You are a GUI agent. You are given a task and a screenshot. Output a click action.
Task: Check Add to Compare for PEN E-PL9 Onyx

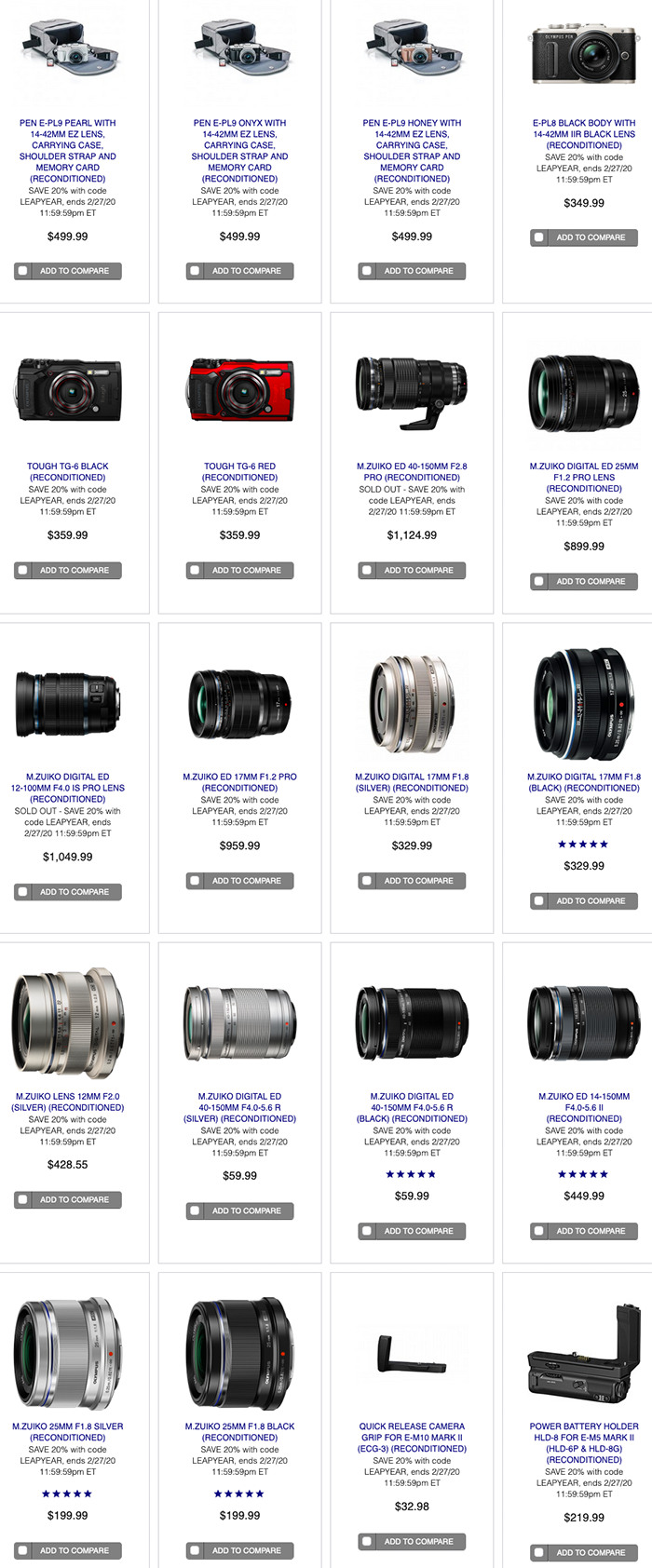(195, 271)
